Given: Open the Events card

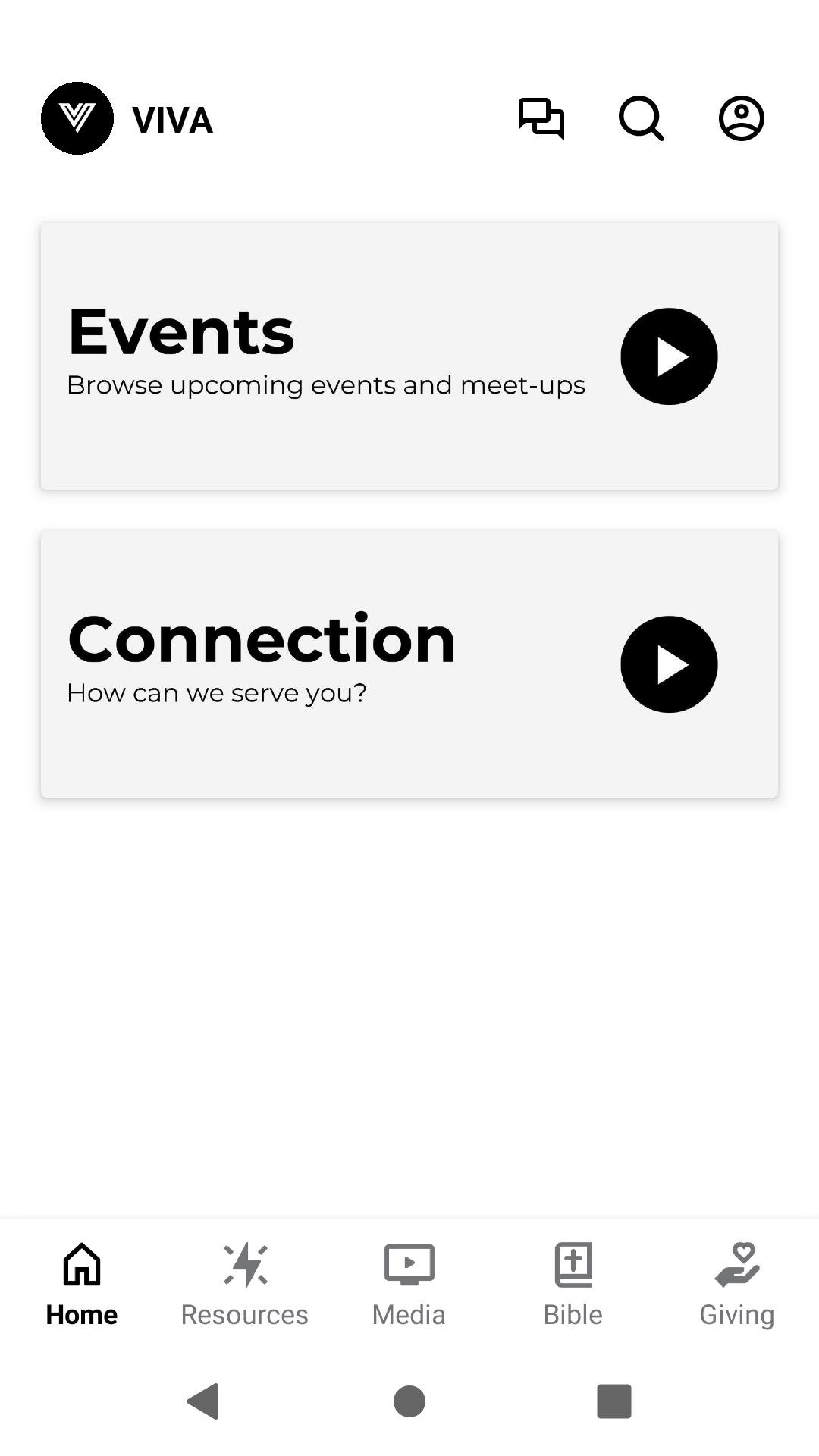Looking at the screenshot, I should coord(409,356).
